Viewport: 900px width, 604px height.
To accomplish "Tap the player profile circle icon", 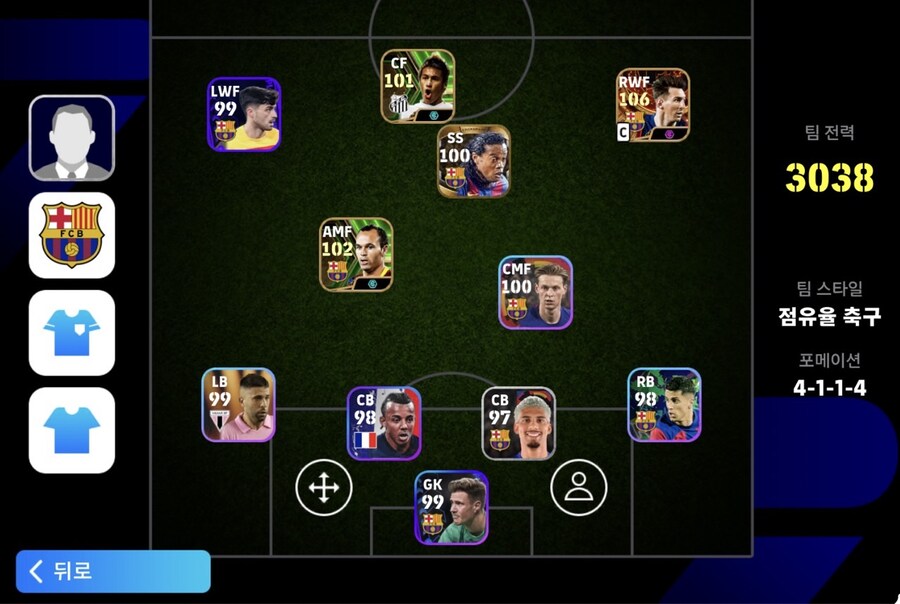I will coord(578,488).
